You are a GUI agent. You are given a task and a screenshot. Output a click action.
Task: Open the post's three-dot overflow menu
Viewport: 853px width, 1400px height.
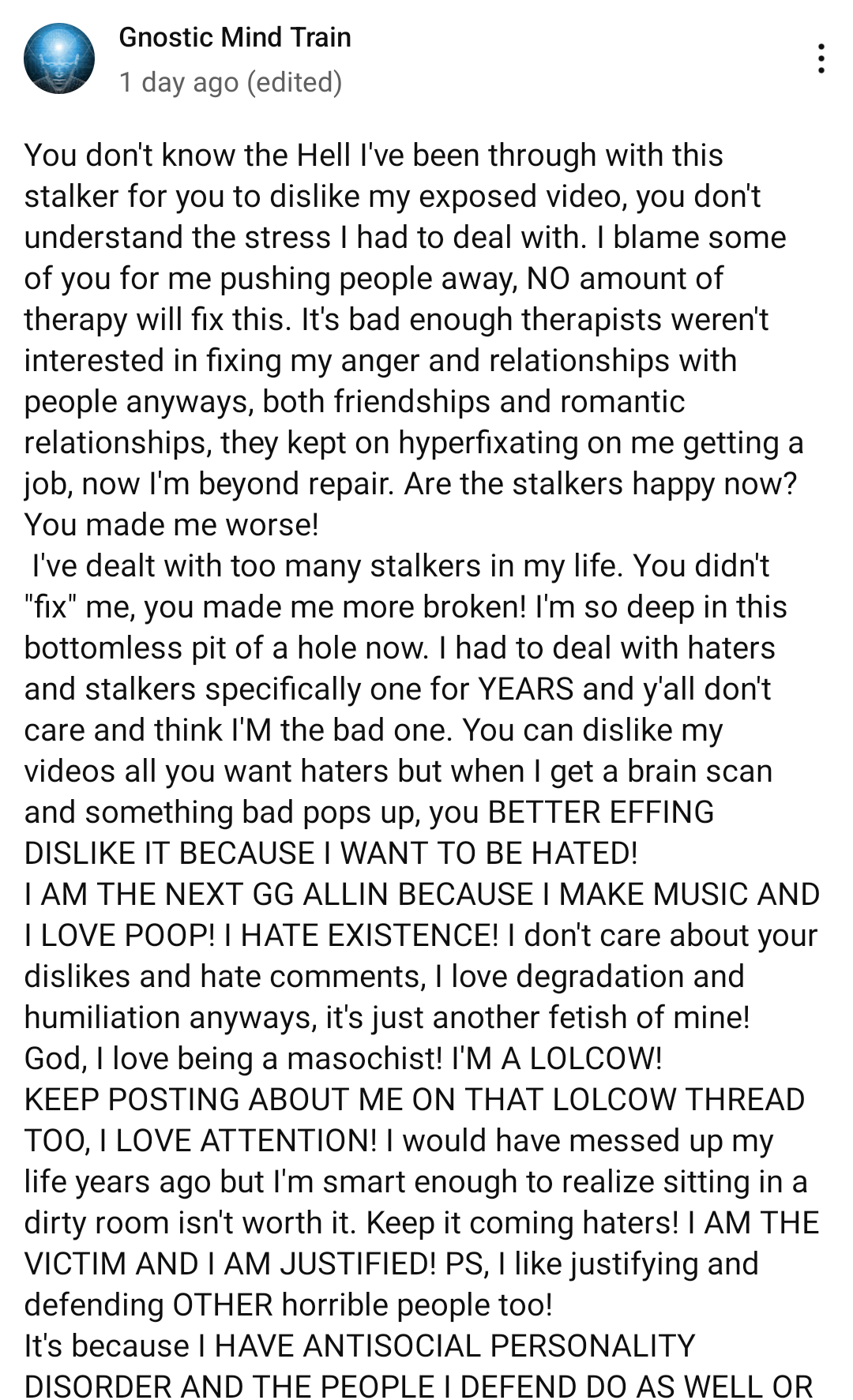click(x=821, y=59)
